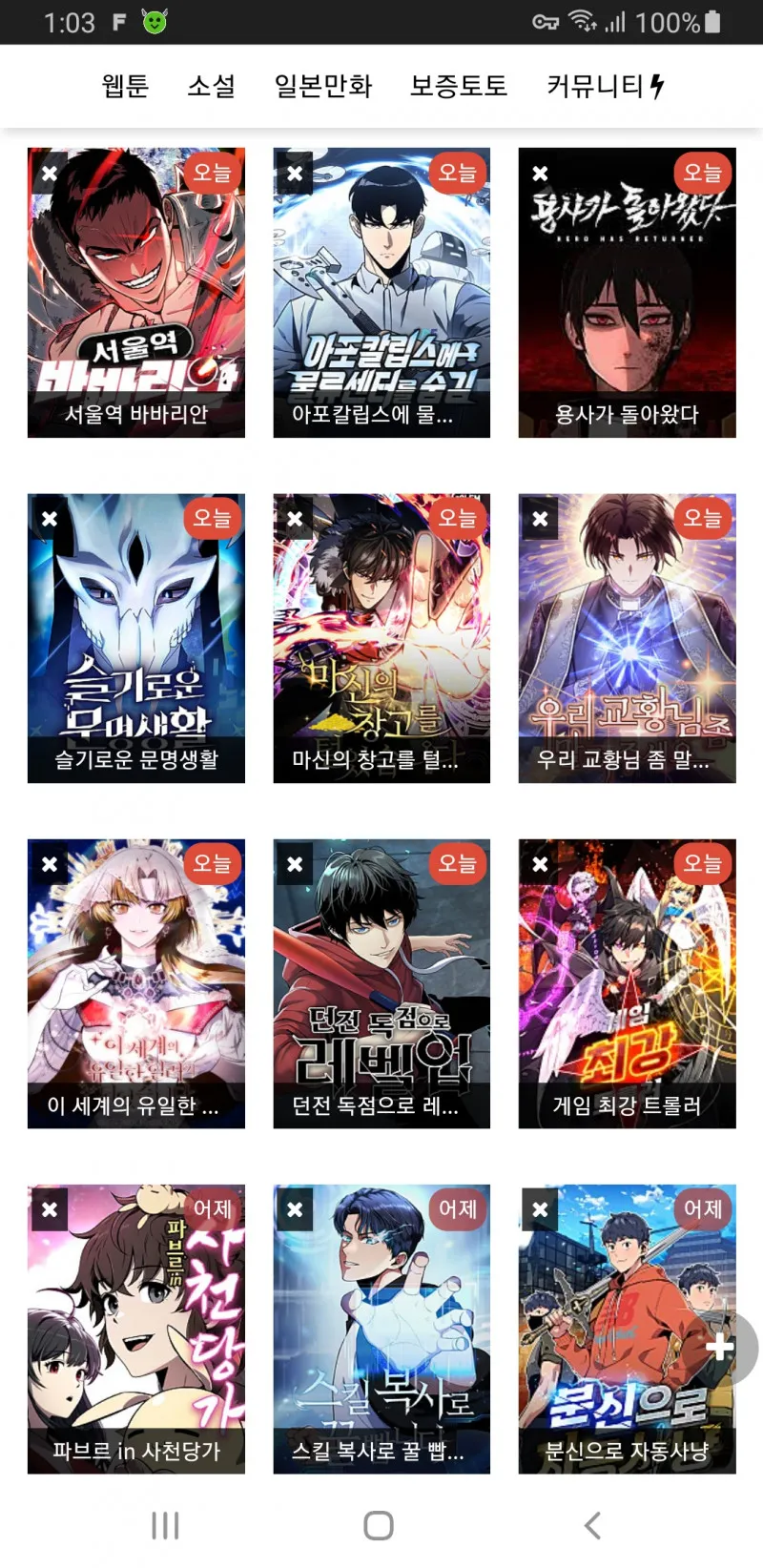763x1568 pixels.
Task: Hide the 던전 독점으로 레... card via X
Action: click(x=295, y=864)
